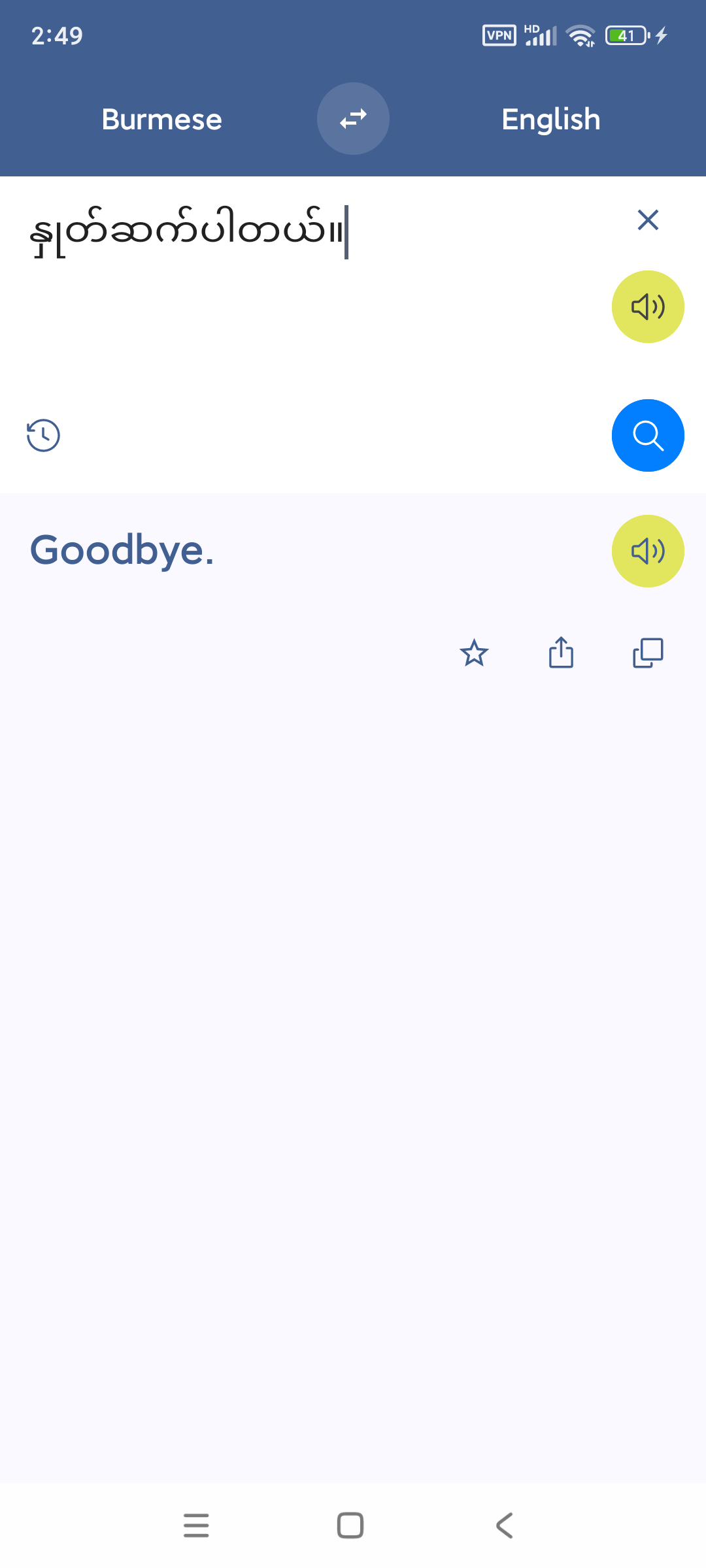Tap the blue search translate button
706x1568 pixels.
click(648, 435)
